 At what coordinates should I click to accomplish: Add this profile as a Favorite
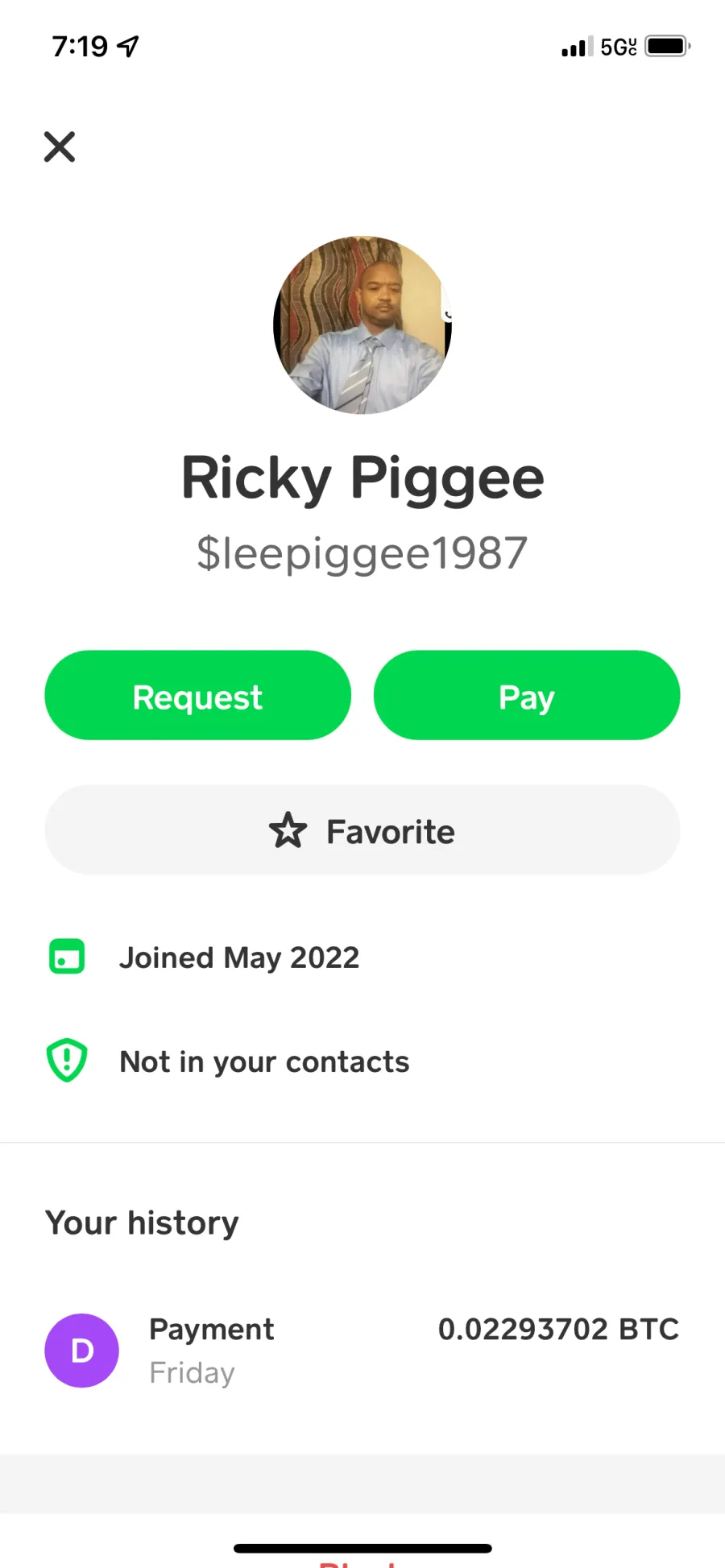tap(362, 830)
